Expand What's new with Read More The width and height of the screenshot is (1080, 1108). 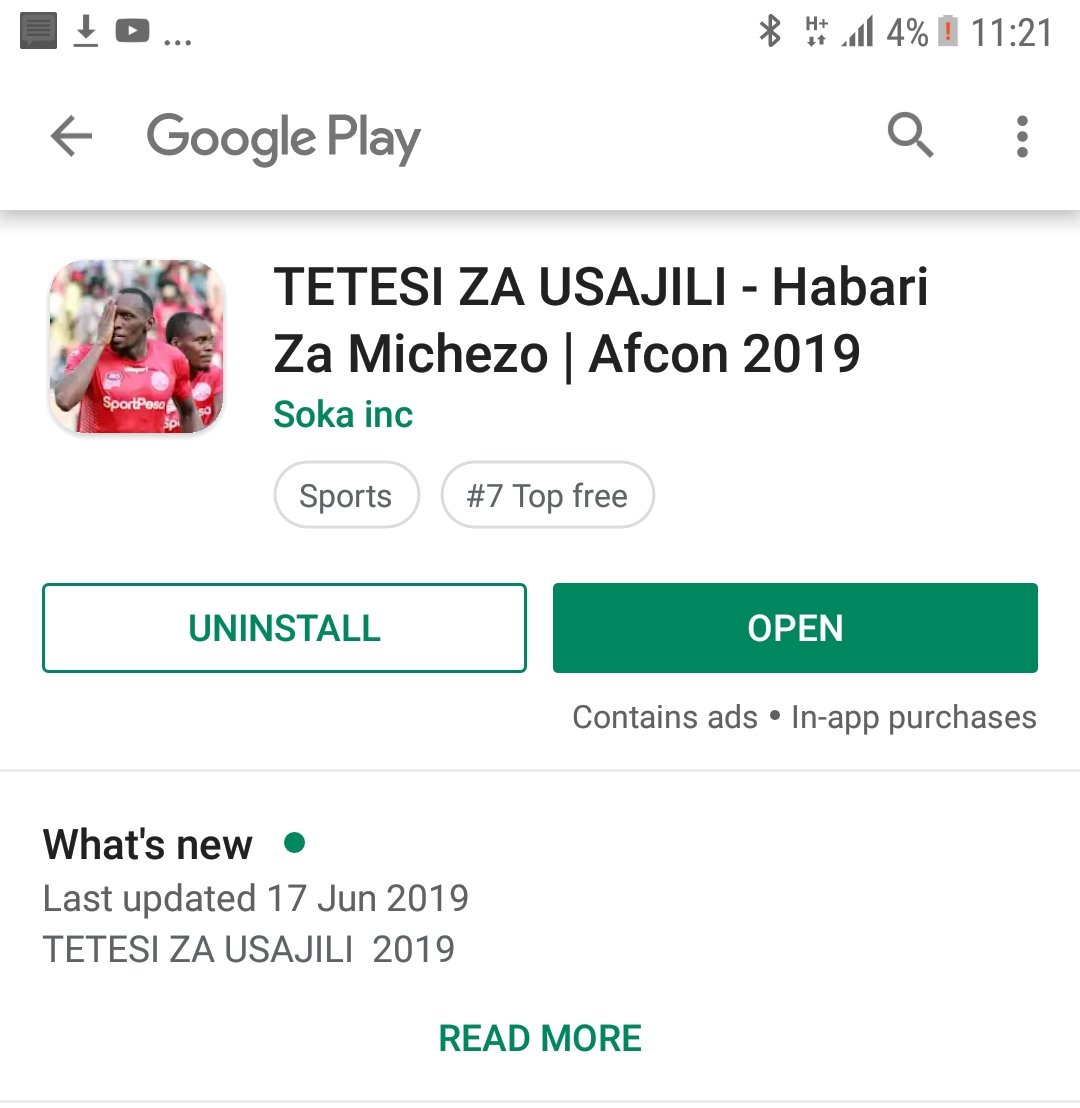tap(540, 1038)
